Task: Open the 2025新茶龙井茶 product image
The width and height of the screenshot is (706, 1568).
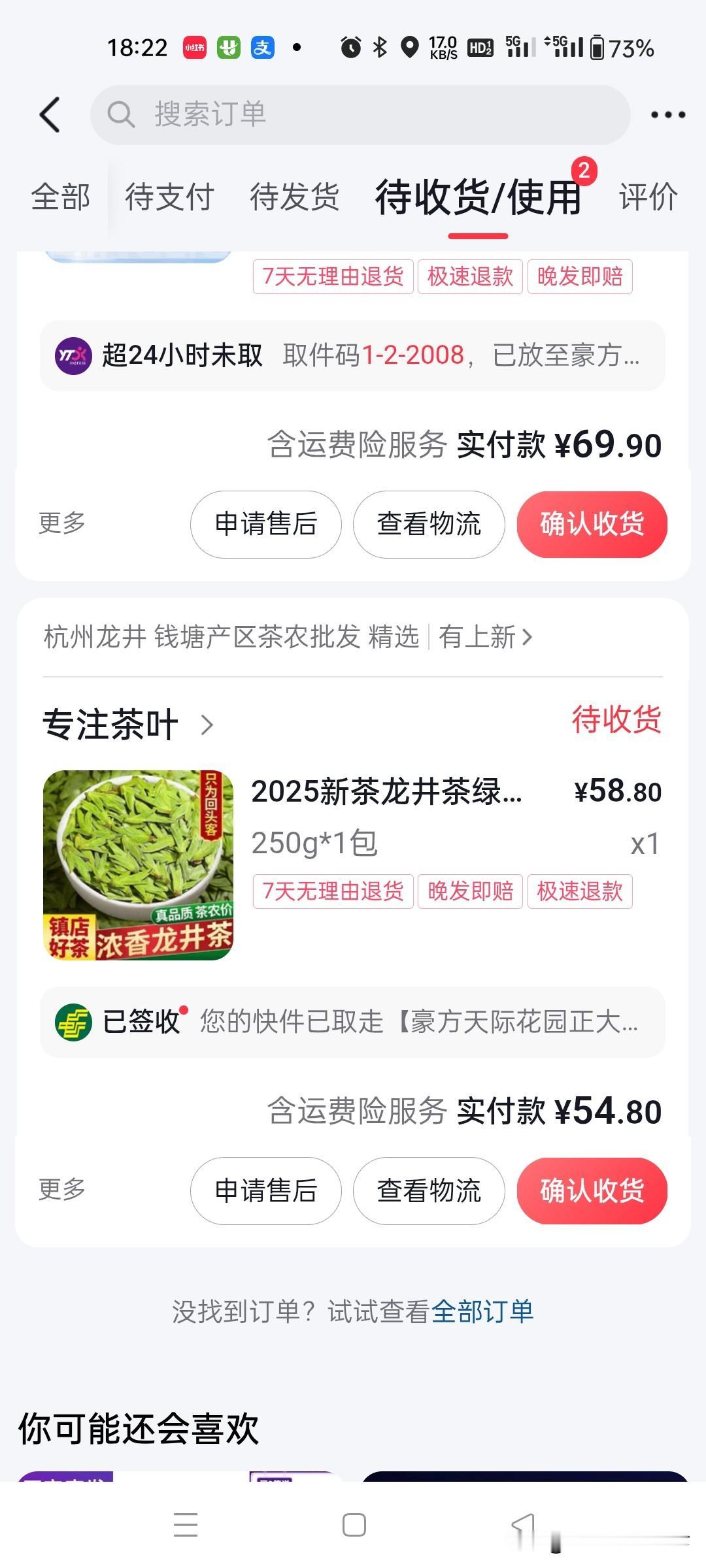Action: coord(138,865)
